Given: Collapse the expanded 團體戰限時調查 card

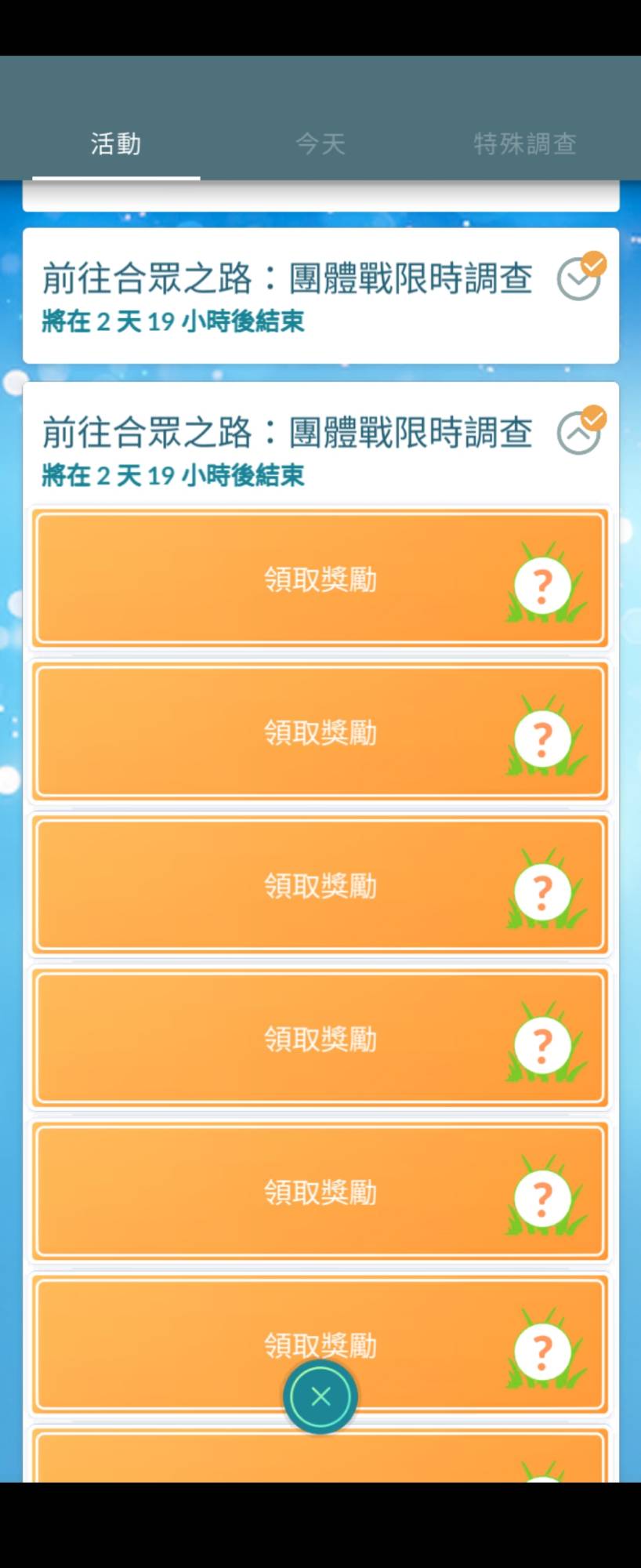Looking at the screenshot, I should click(578, 433).
